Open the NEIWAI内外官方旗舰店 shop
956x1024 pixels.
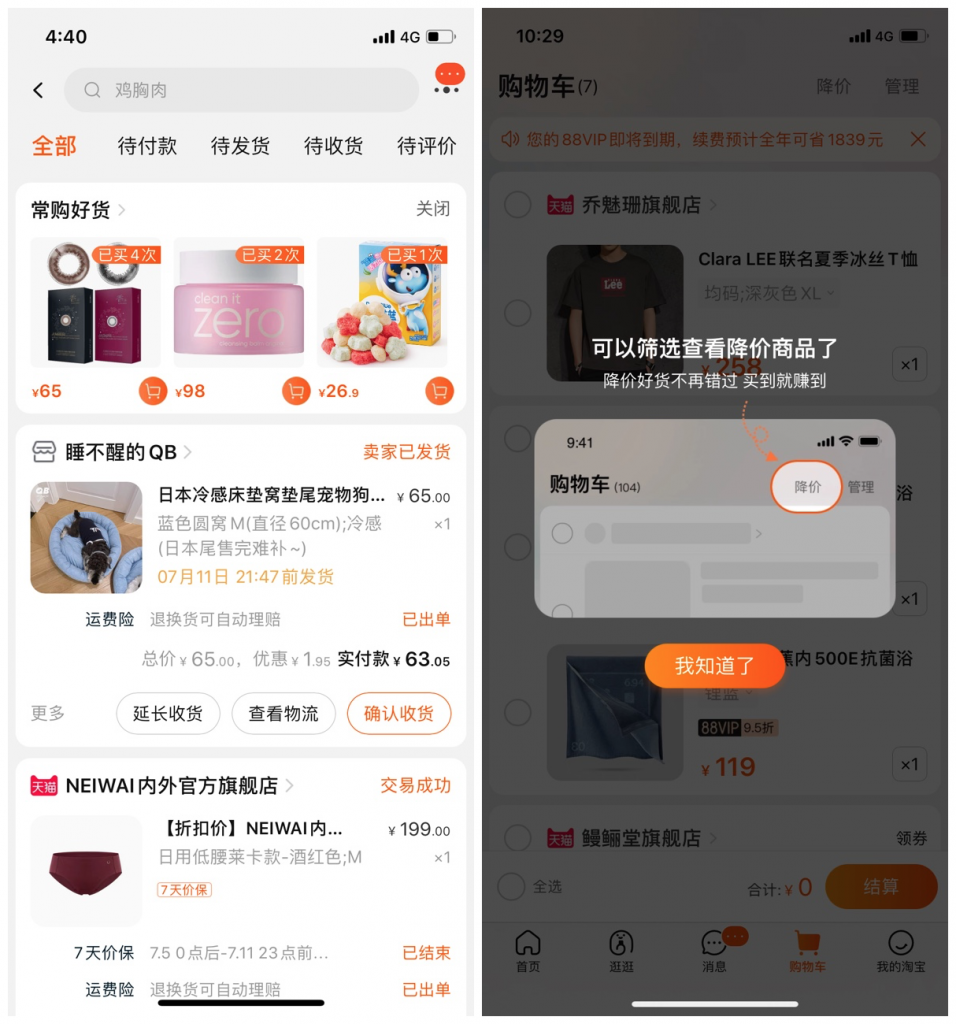pos(170,786)
